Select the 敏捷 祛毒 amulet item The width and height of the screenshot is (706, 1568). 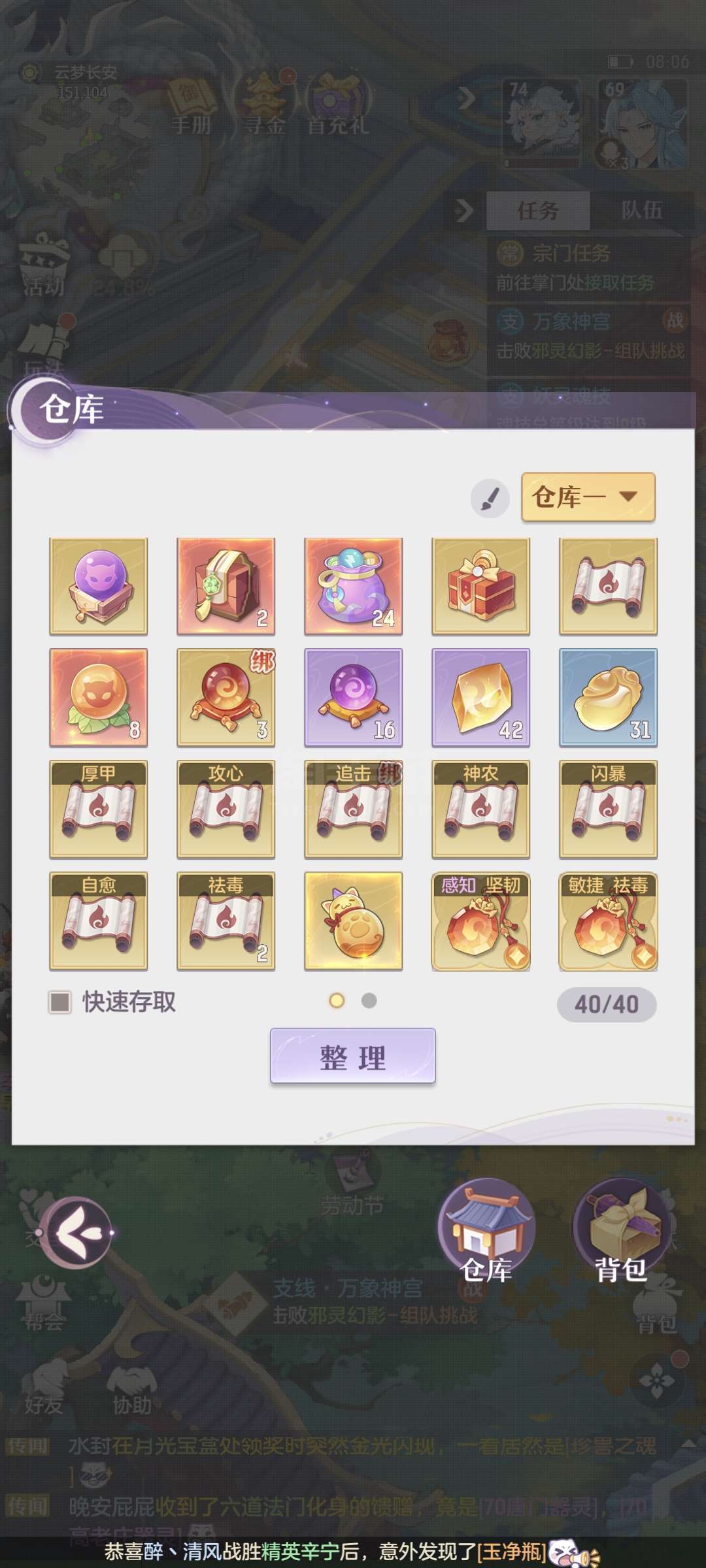[609, 921]
